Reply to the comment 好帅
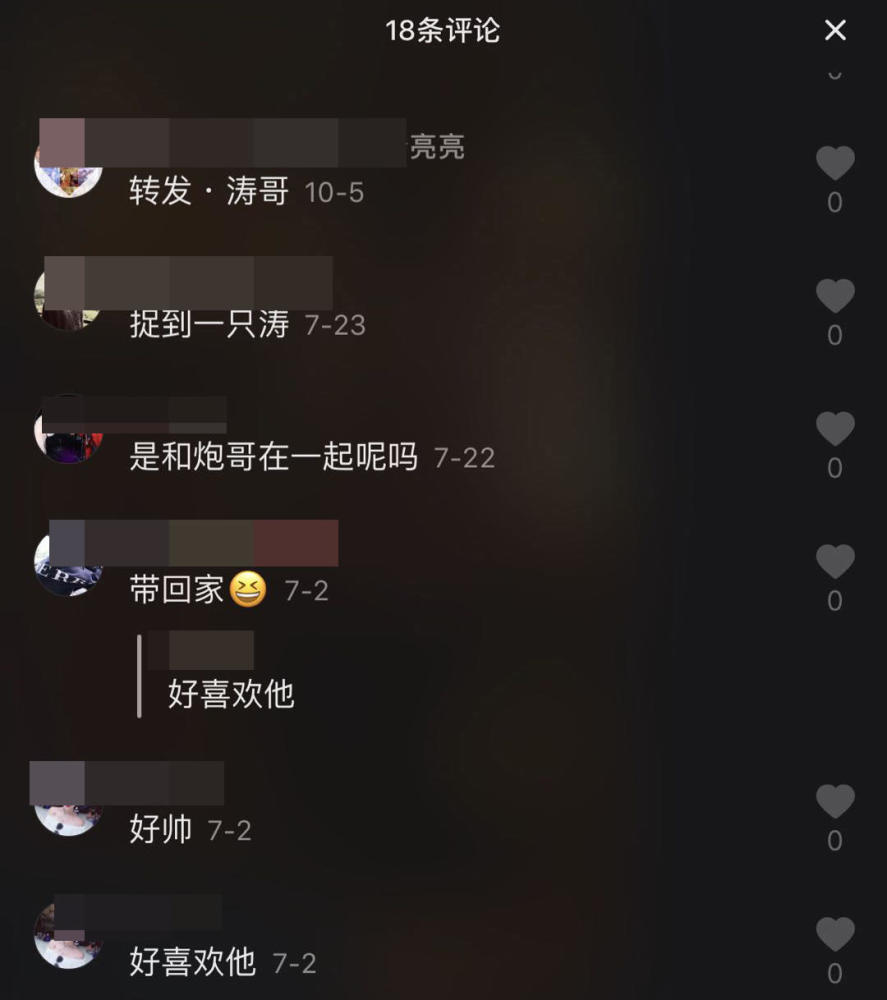Screen dimensions: 887x1000 (x=160, y=830)
